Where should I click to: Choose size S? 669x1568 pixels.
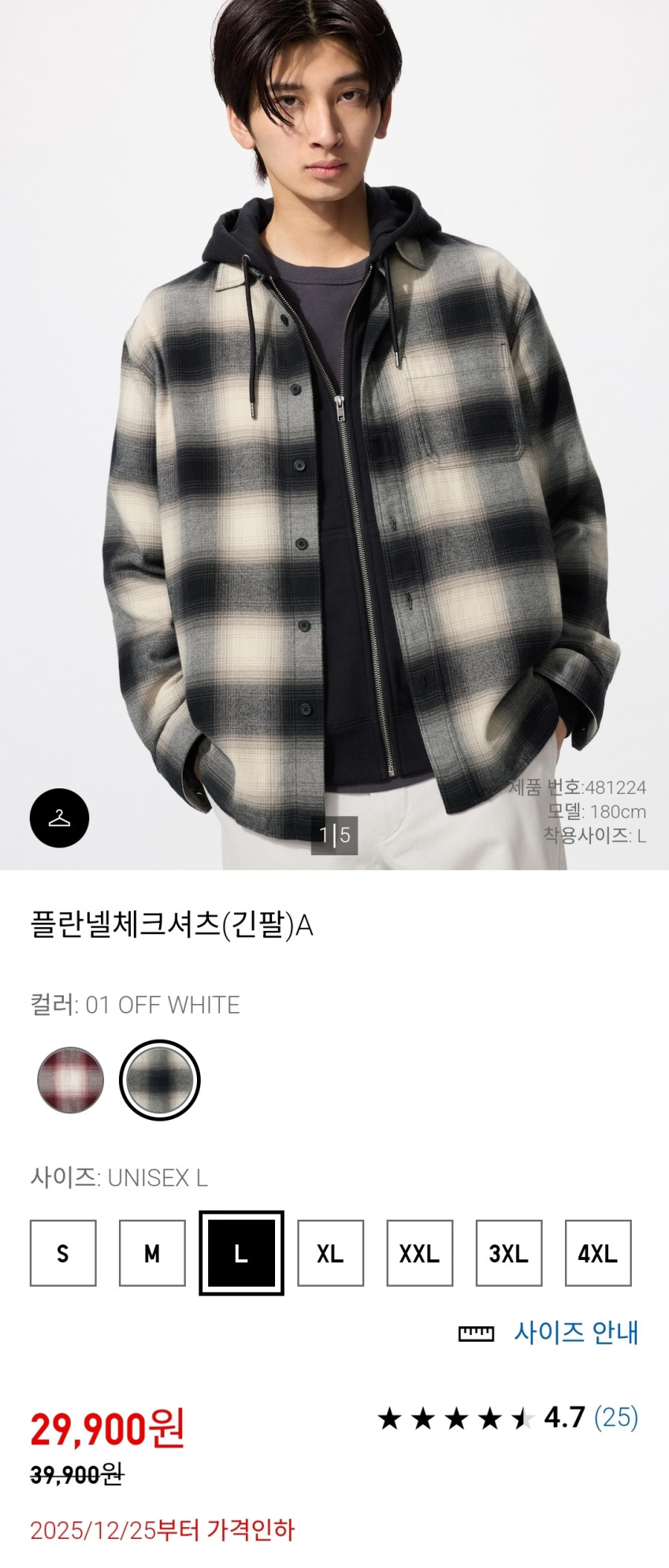(63, 1253)
